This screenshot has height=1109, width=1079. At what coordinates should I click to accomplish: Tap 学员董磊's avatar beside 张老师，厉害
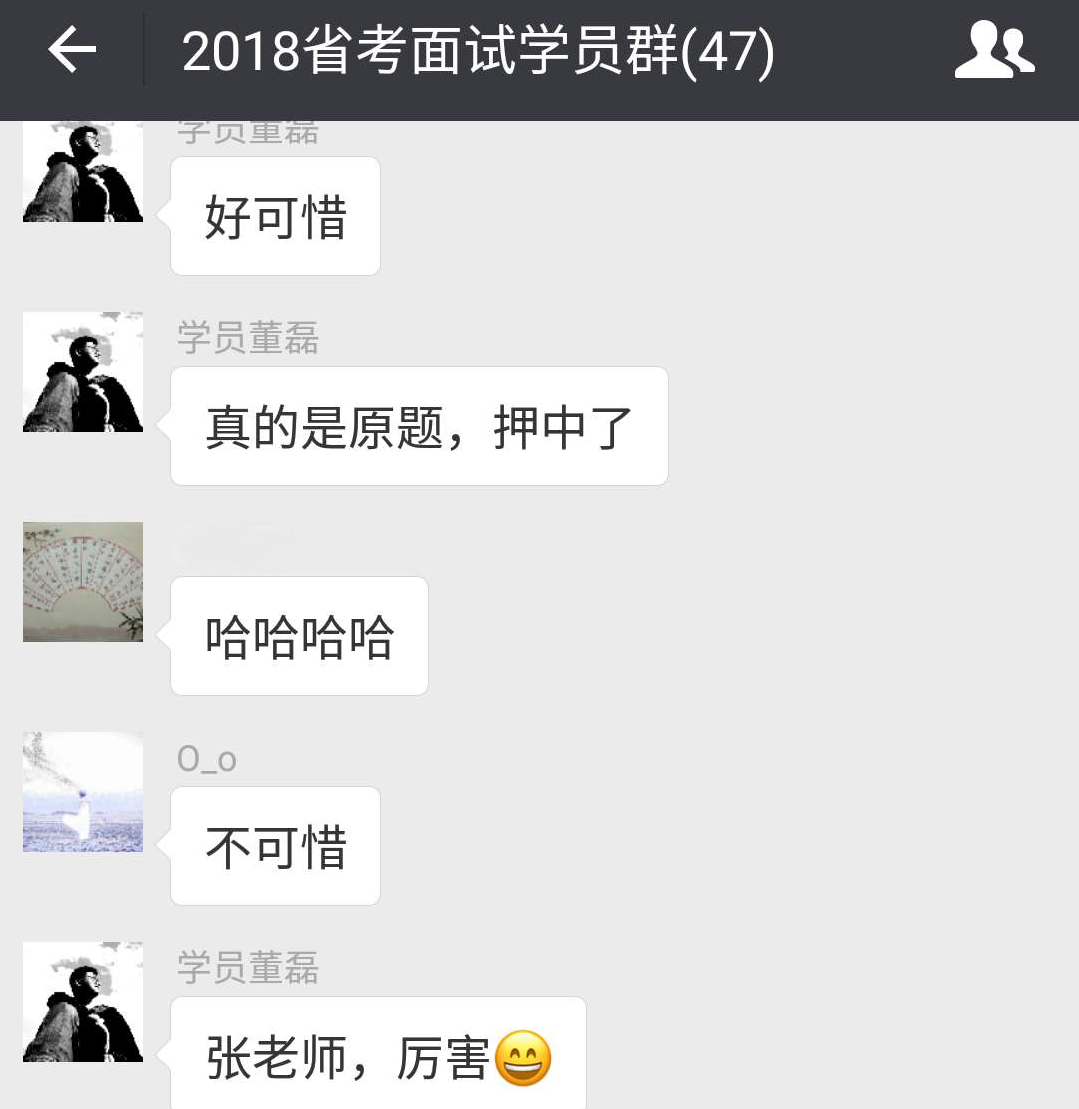pyautogui.click(x=83, y=1002)
